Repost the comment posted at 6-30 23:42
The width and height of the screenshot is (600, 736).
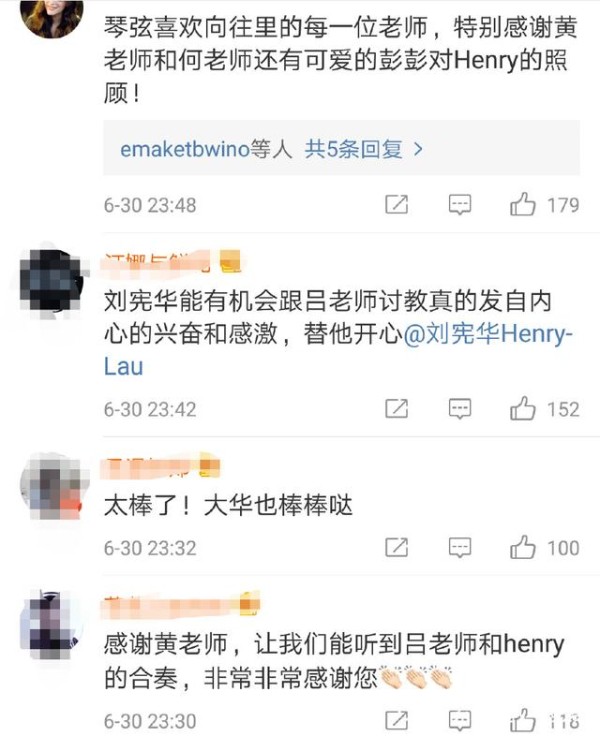(x=397, y=409)
